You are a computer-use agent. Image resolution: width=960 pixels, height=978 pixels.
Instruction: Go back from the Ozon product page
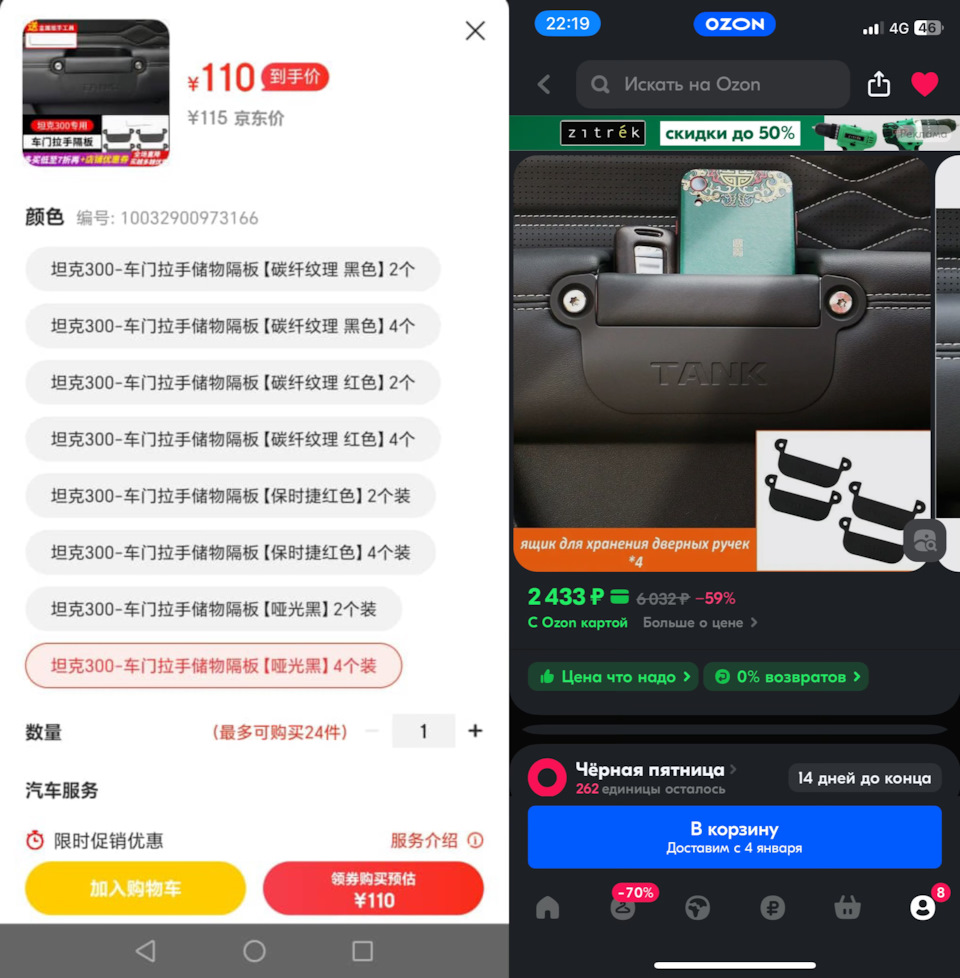pyautogui.click(x=545, y=85)
